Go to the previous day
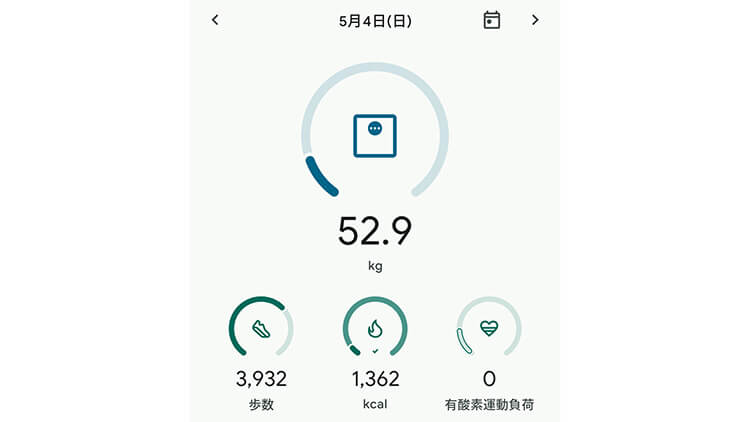 tap(215, 20)
